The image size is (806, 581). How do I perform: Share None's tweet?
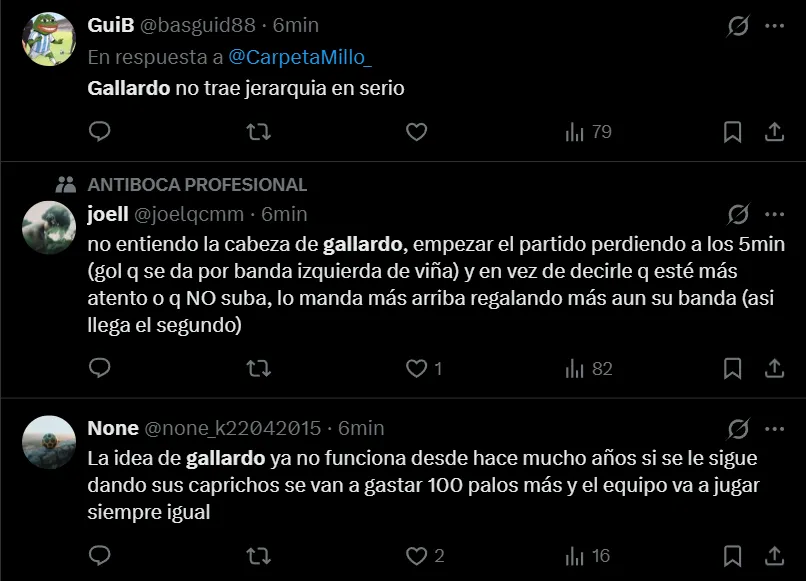coord(773,556)
